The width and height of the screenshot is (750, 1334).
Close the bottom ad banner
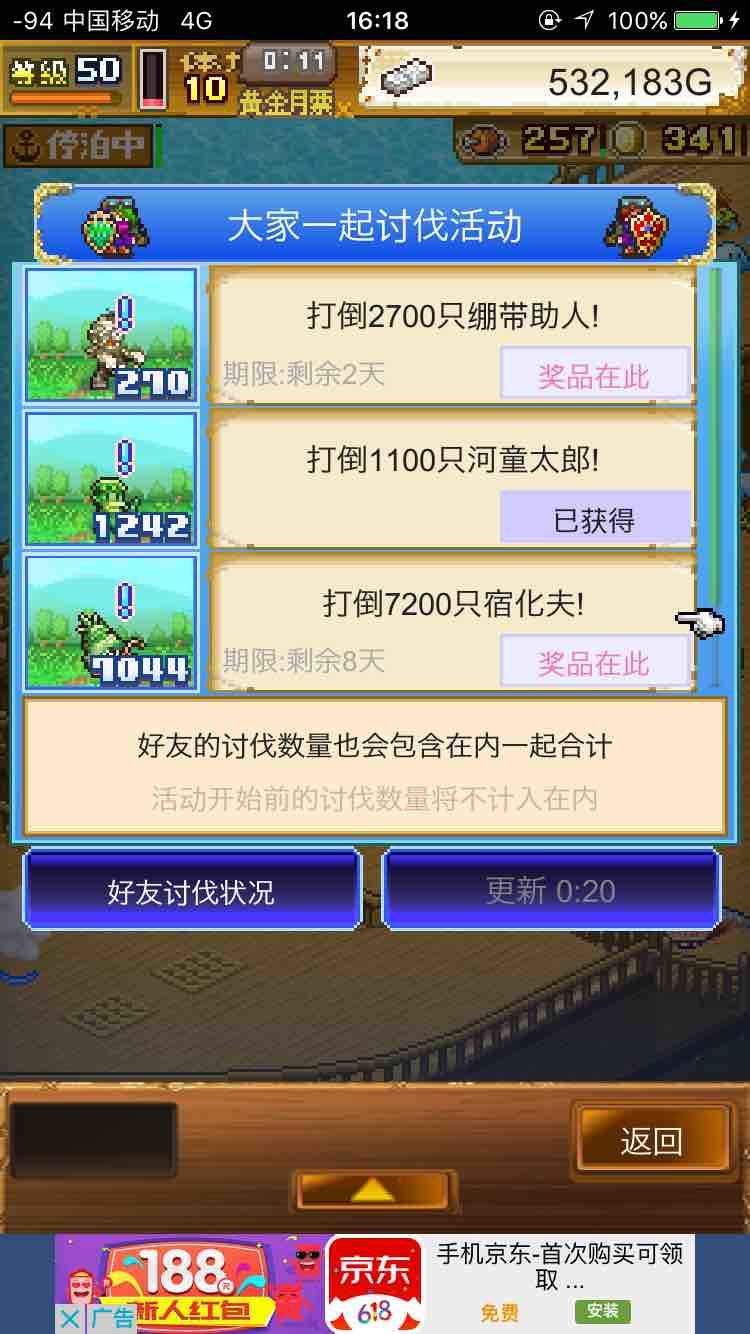point(69,1319)
